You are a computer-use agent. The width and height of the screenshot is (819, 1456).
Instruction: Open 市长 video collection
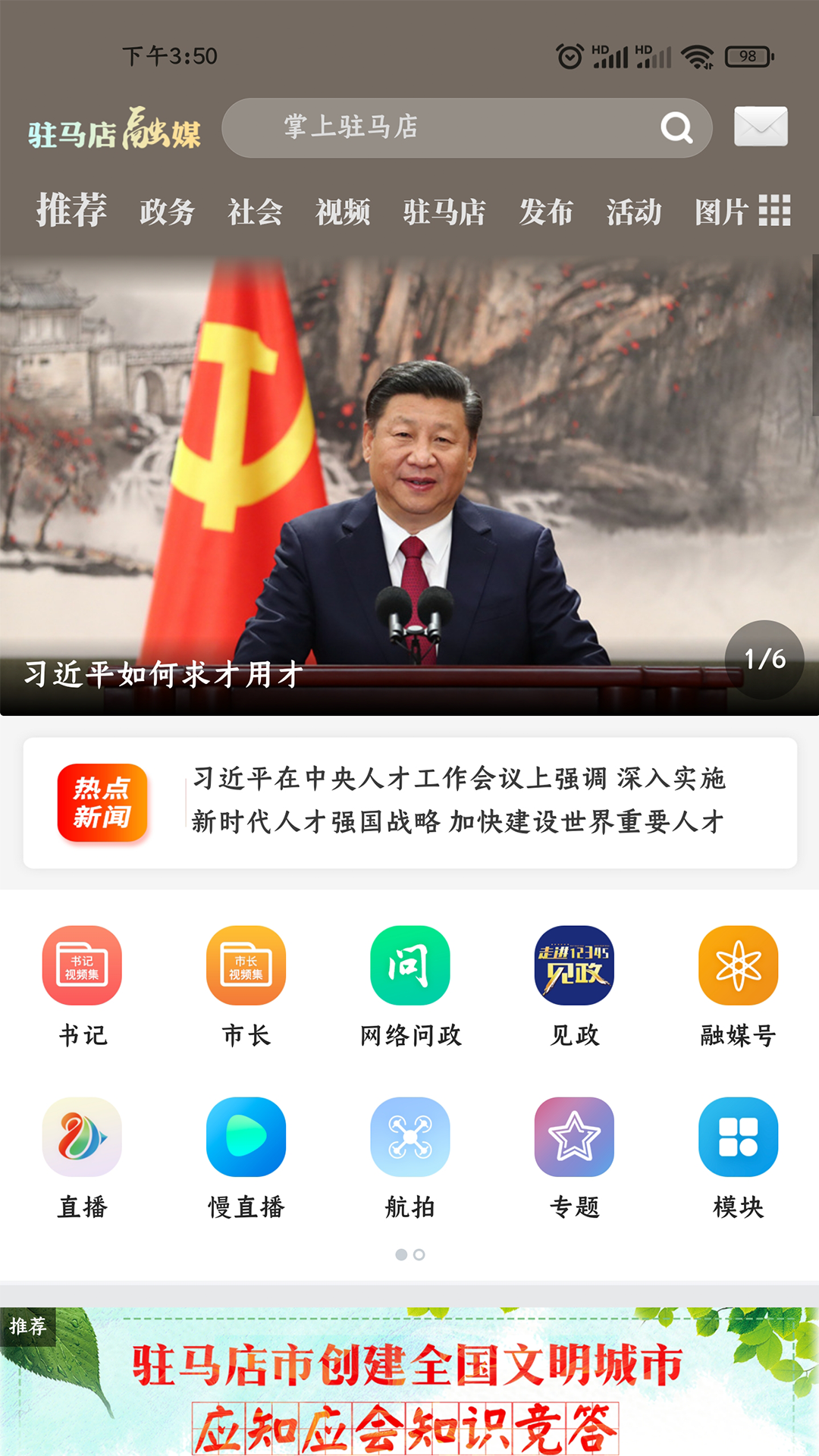pyautogui.click(x=246, y=987)
